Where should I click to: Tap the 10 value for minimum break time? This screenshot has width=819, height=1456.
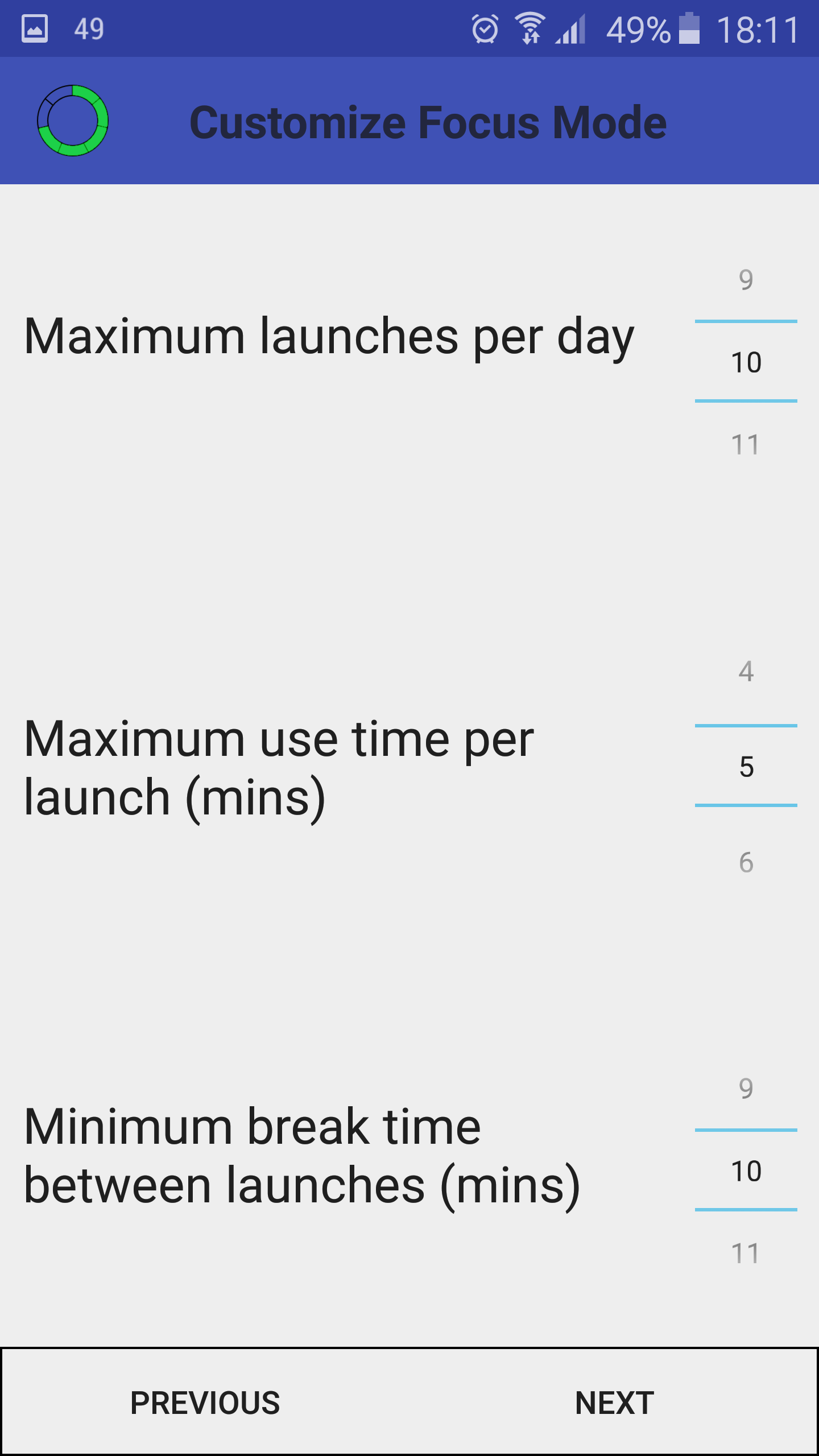pos(746,1171)
